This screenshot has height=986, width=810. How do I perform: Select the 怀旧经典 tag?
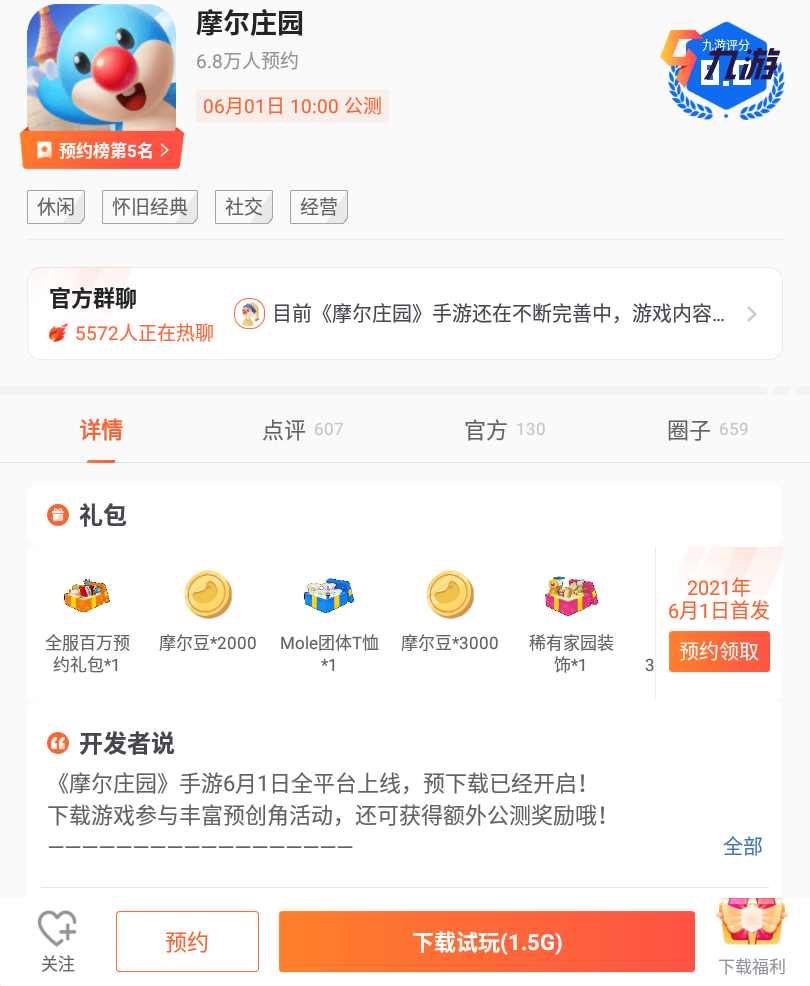[150, 207]
